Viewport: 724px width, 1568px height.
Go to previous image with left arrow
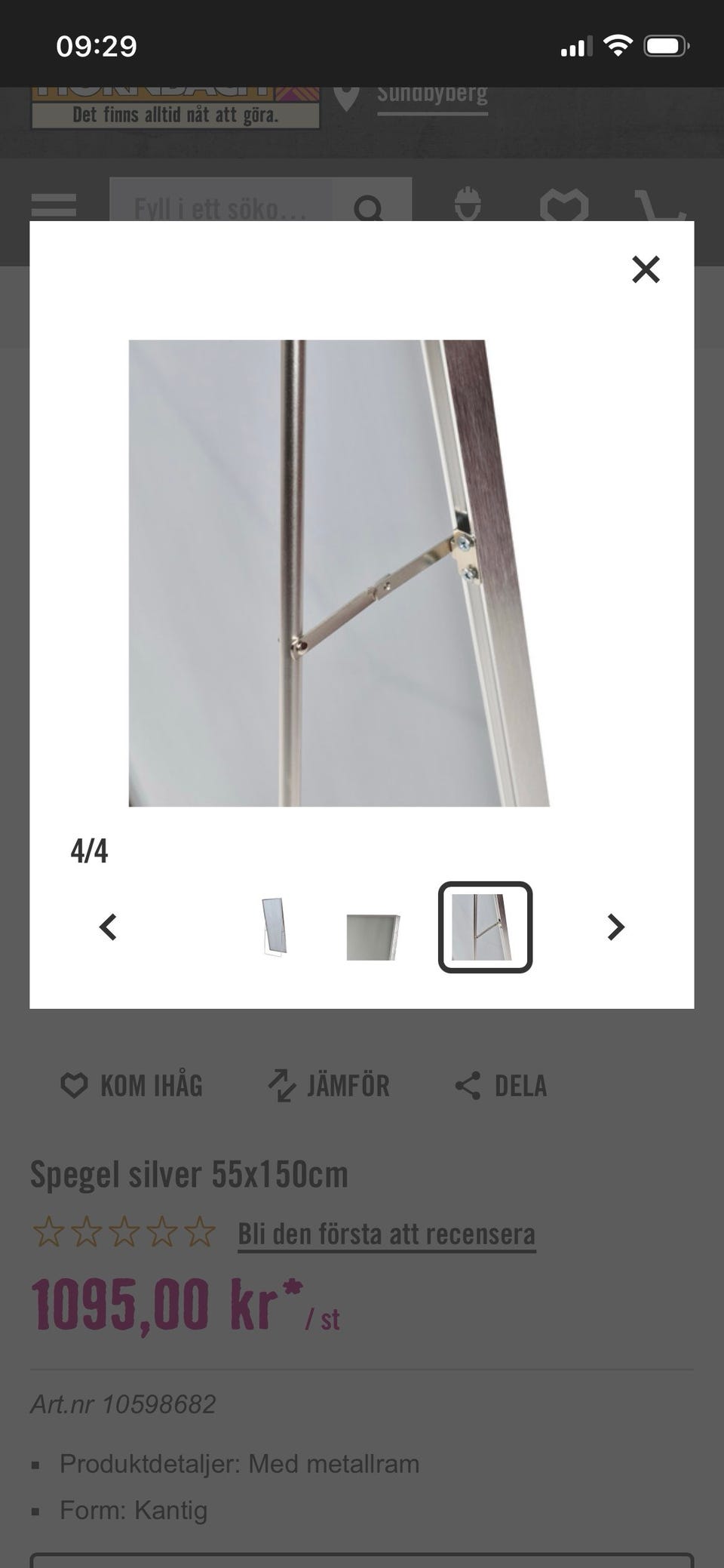click(x=108, y=927)
